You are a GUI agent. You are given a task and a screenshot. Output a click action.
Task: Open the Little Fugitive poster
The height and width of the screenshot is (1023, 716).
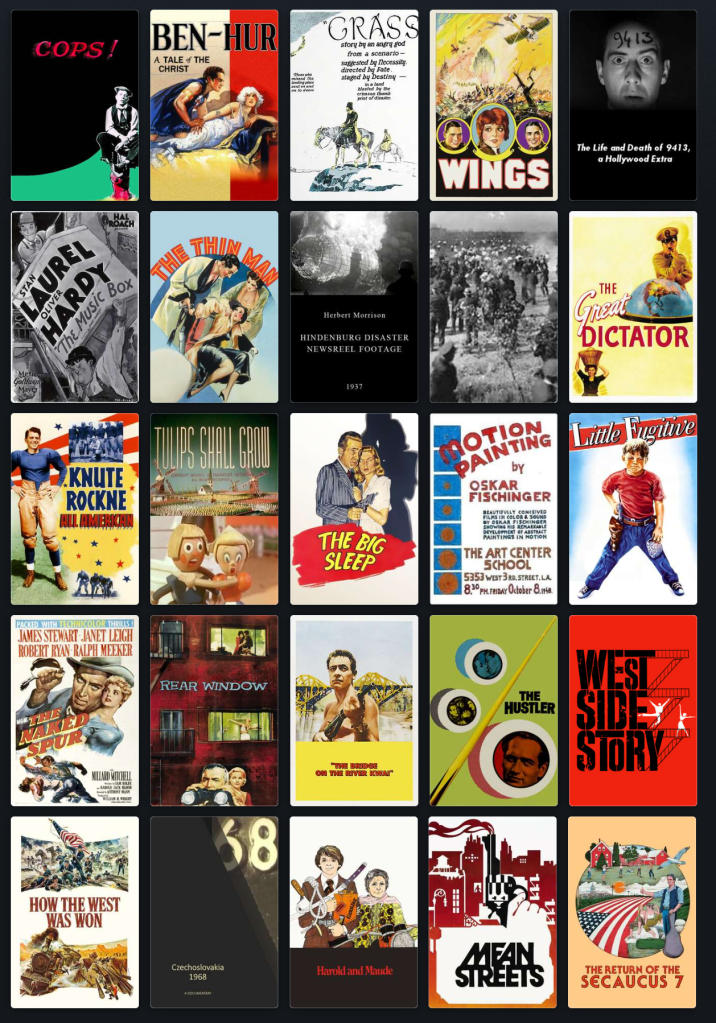(x=633, y=508)
